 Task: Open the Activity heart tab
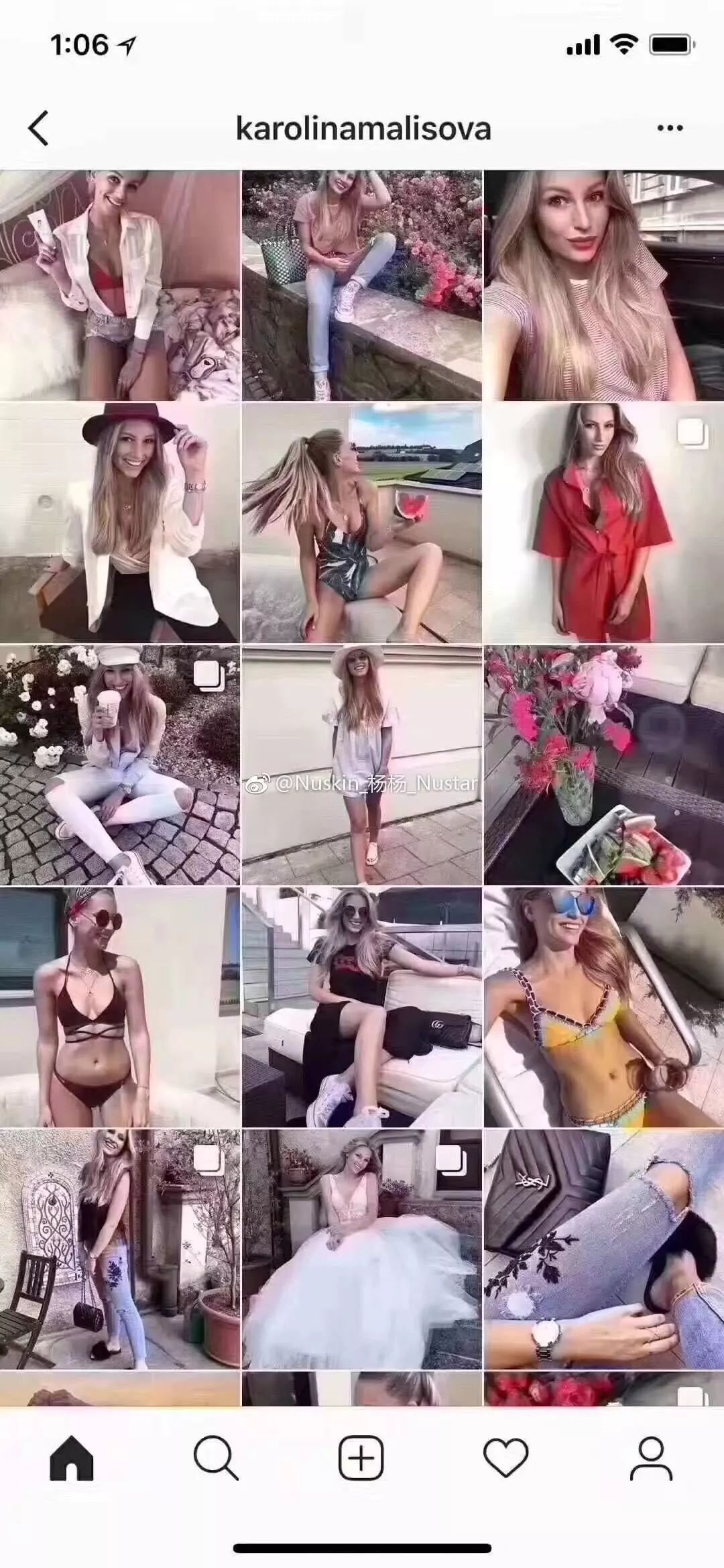pyautogui.click(x=506, y=1457)
